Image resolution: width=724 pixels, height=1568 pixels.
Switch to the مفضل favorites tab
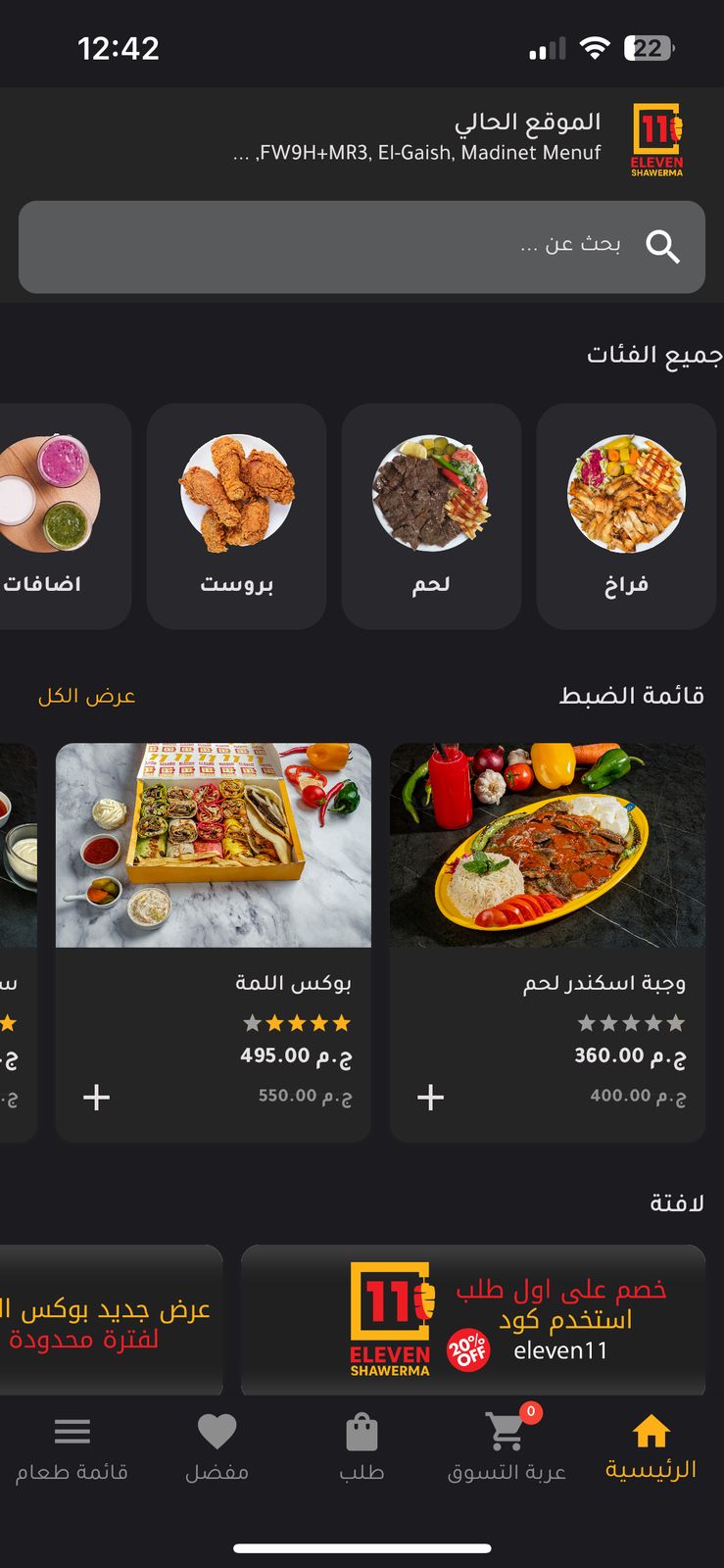[217, 1448]
